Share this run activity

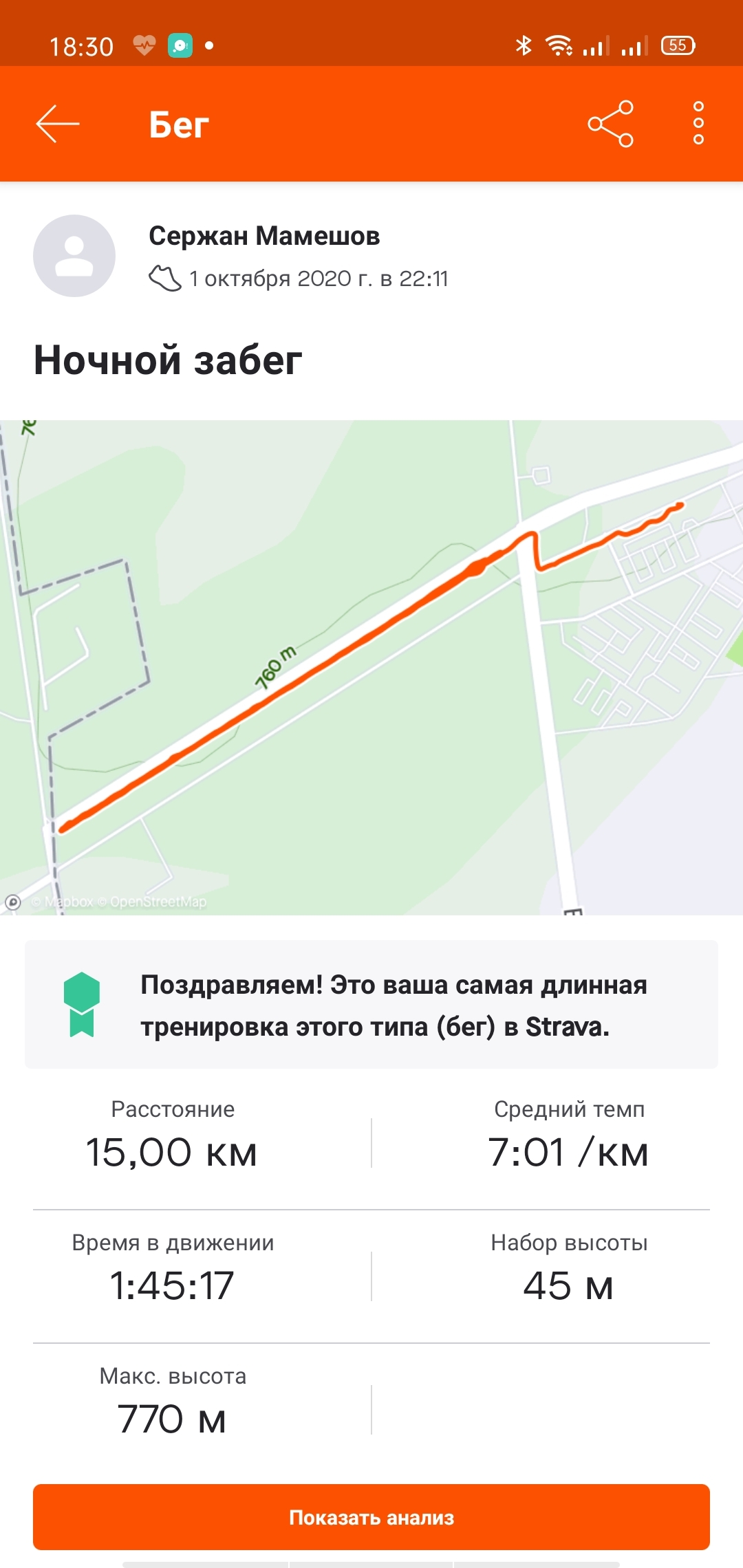(610, 124)
